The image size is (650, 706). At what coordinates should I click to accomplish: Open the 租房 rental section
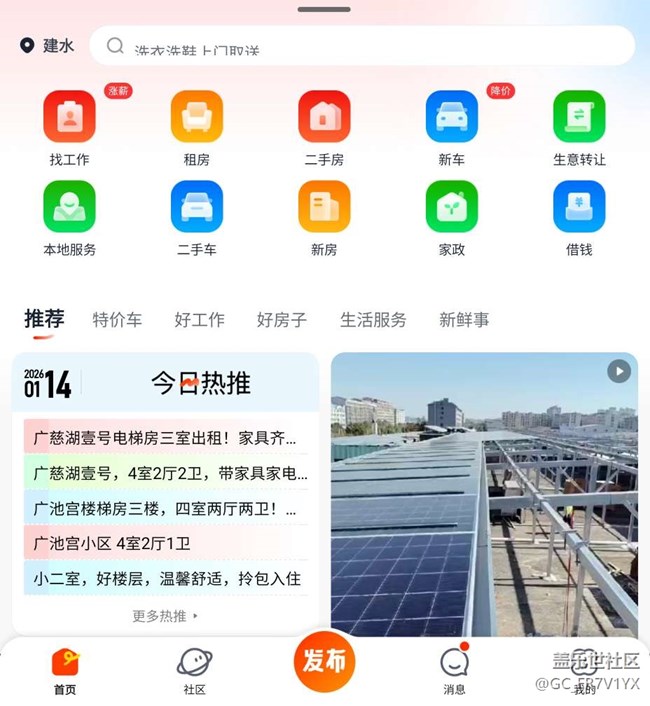coord(196,117)
